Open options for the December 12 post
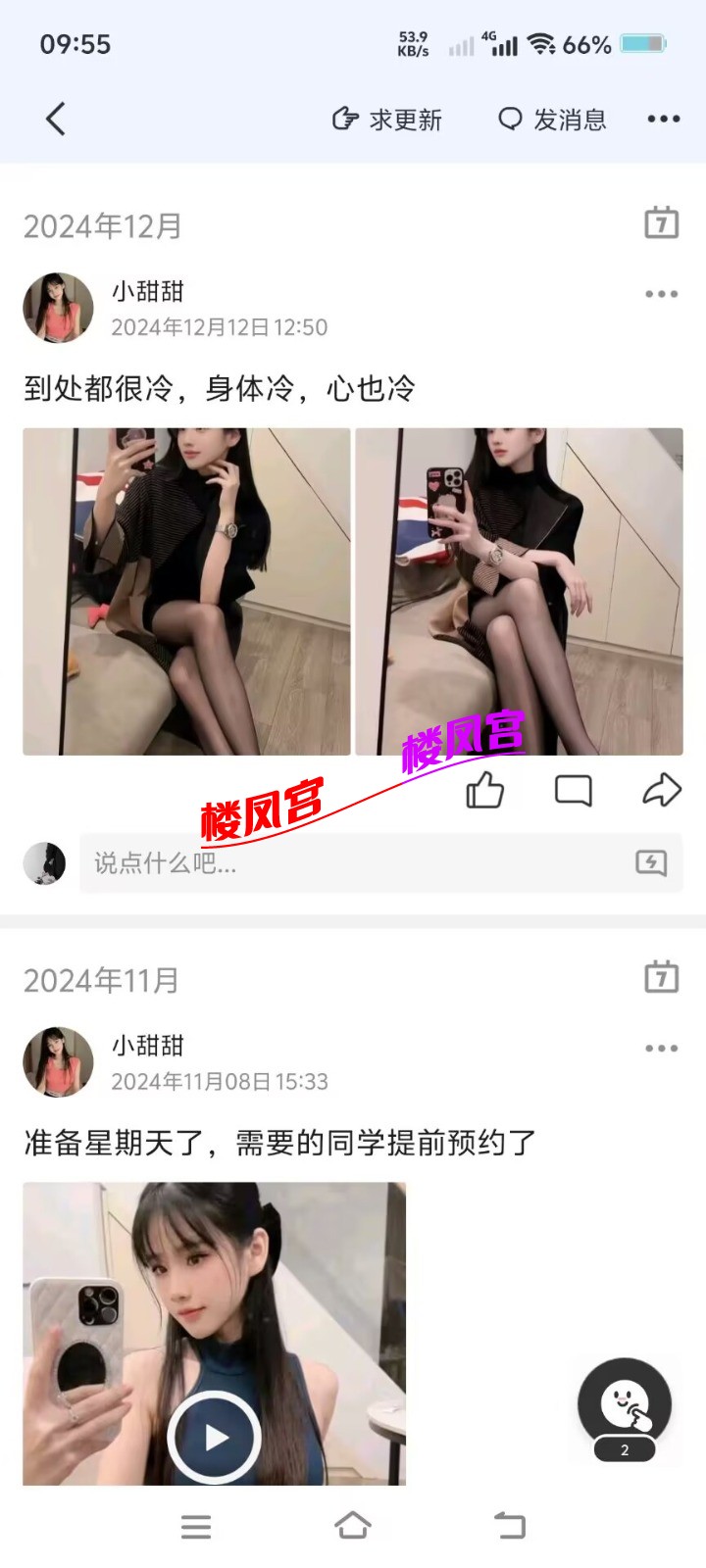Image resolution: width=706 pixels, height=1568 pixels. click(x=661, y=294)
